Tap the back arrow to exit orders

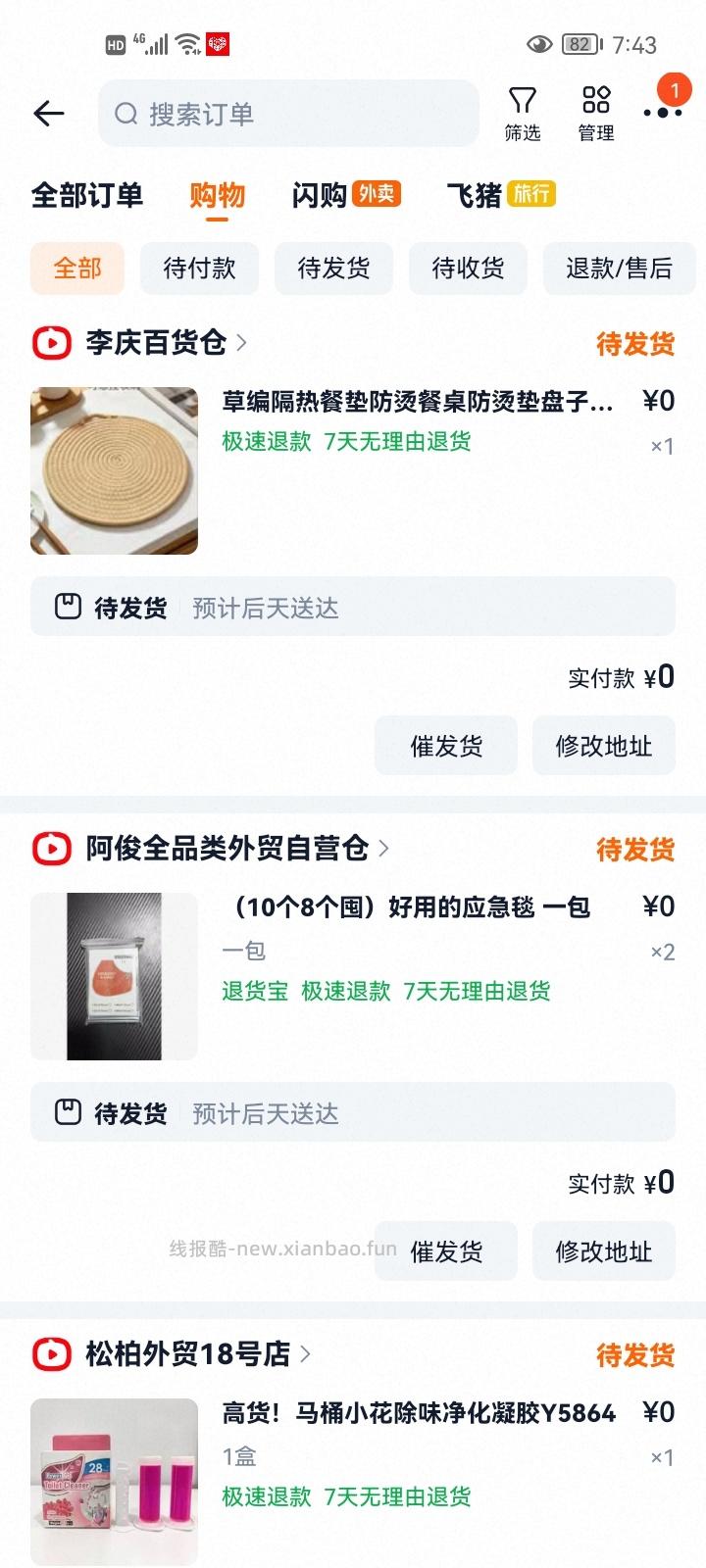(48, 113)
